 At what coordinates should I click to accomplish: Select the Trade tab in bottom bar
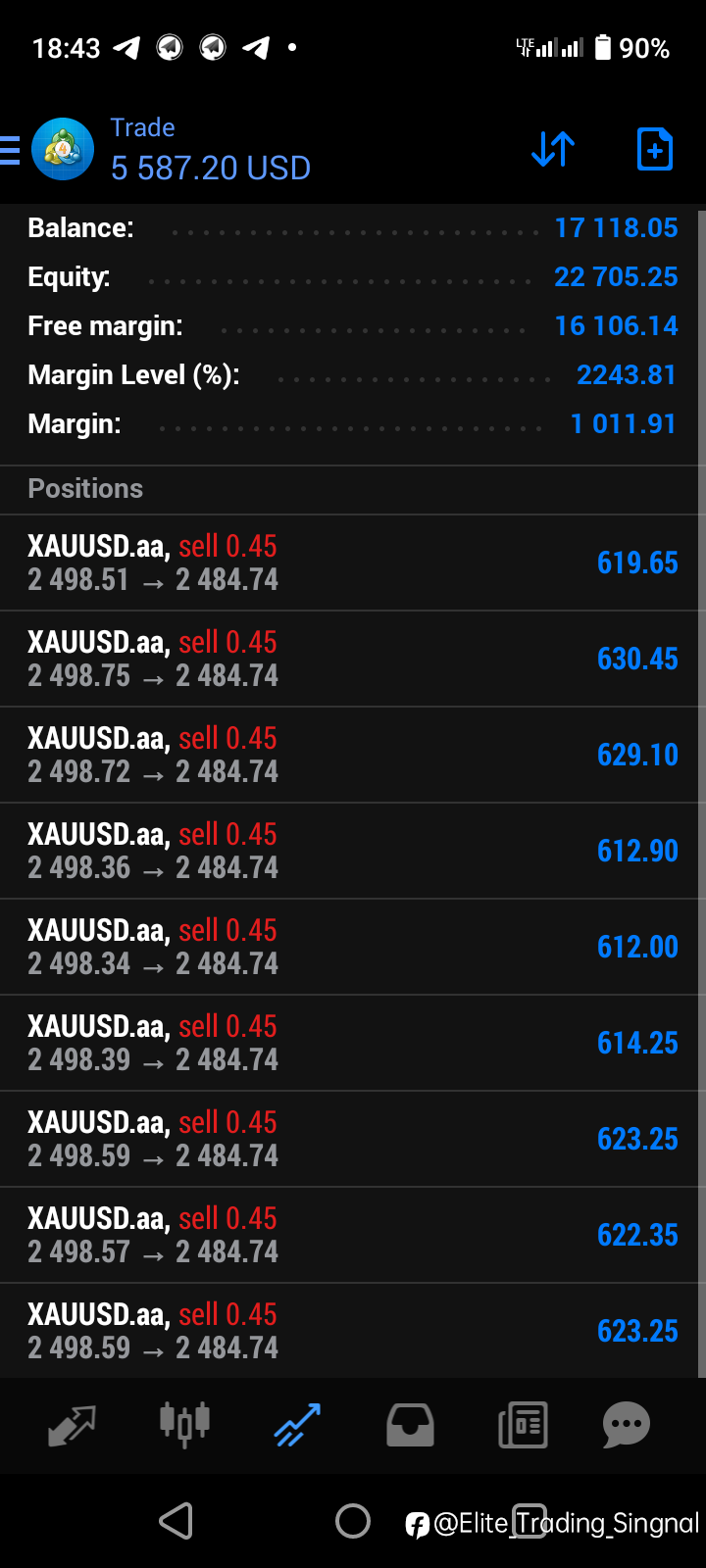coord(297,1425)
